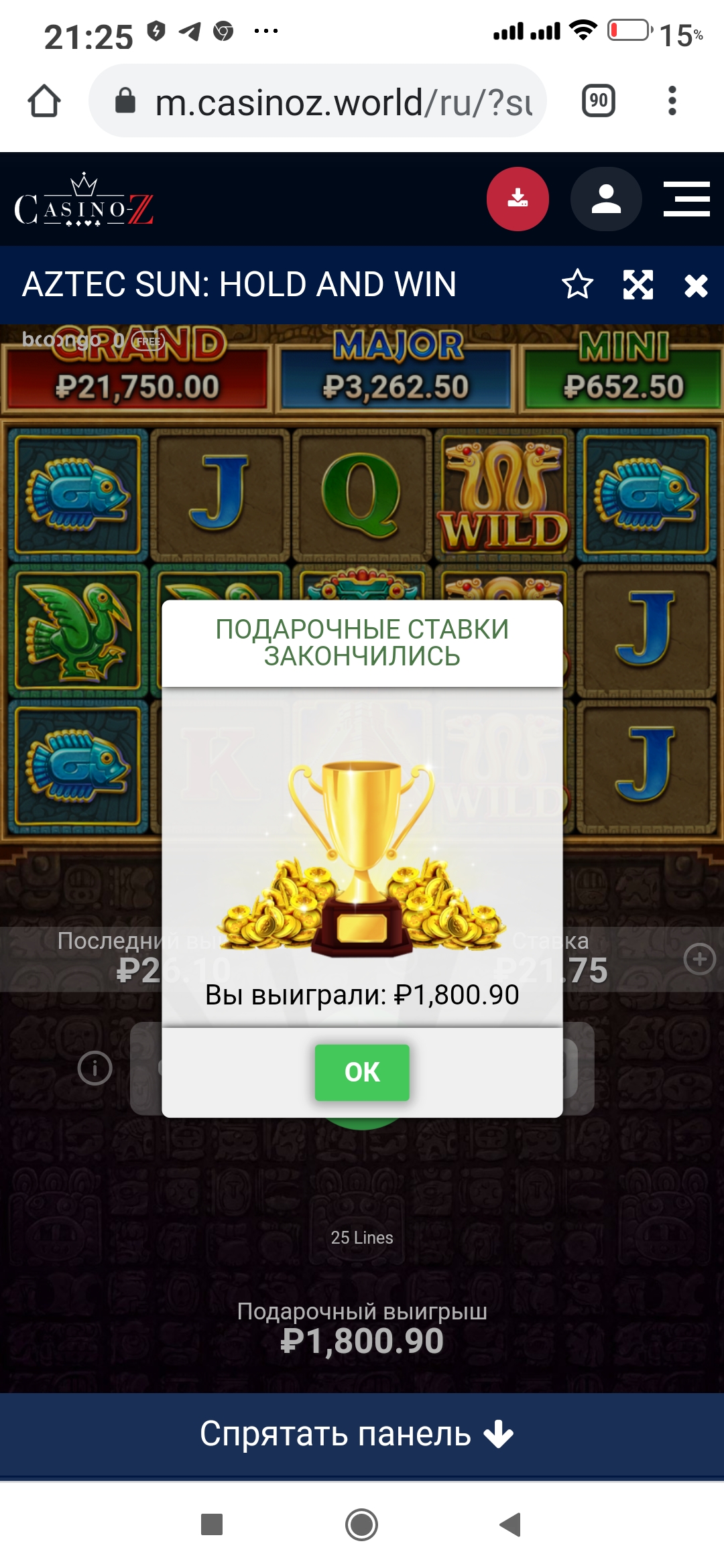Close the Aztec Sun game window
This screenshot has height=1568, width=724.
696,285
